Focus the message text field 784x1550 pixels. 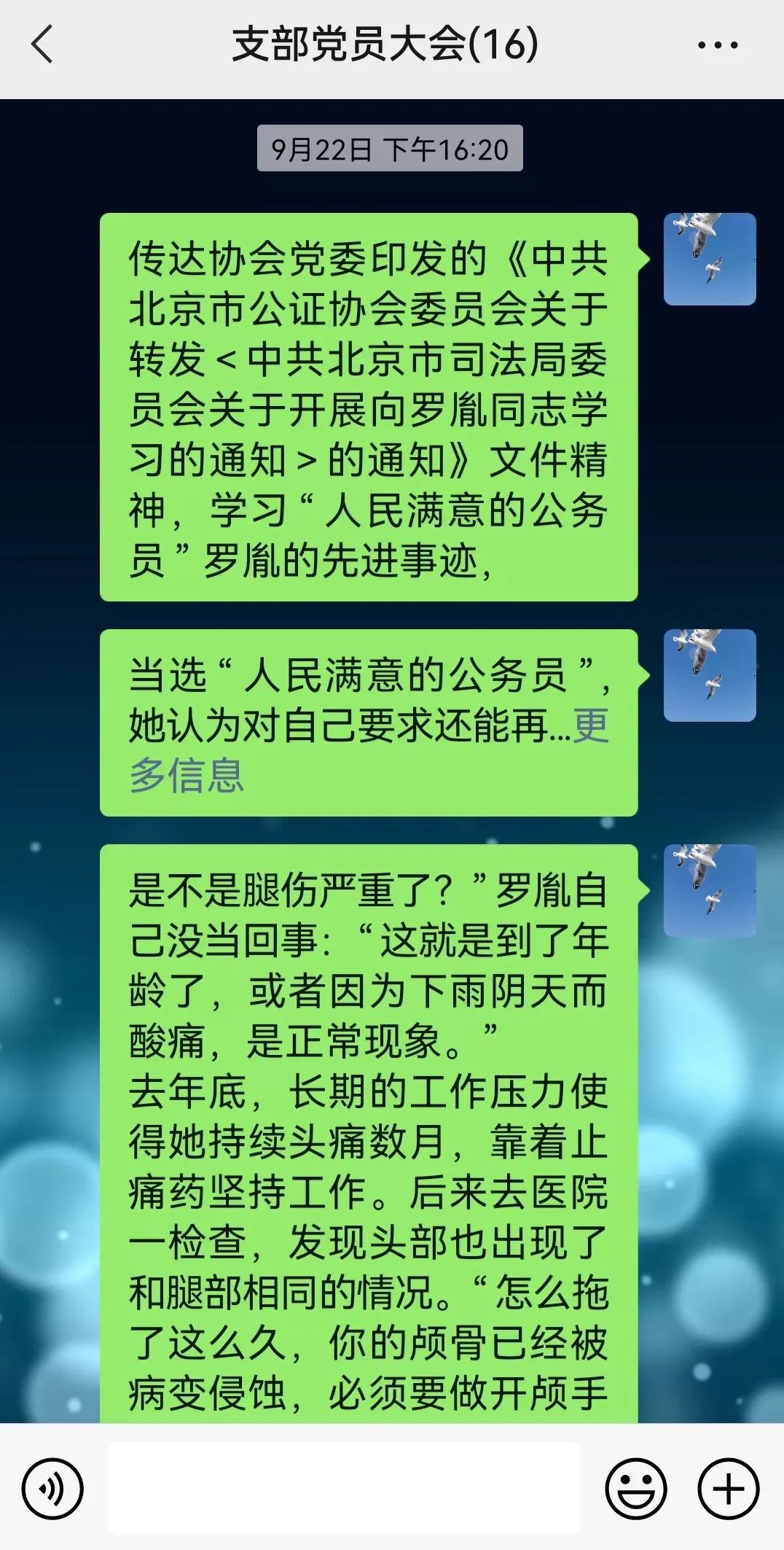pos(344,1488)
